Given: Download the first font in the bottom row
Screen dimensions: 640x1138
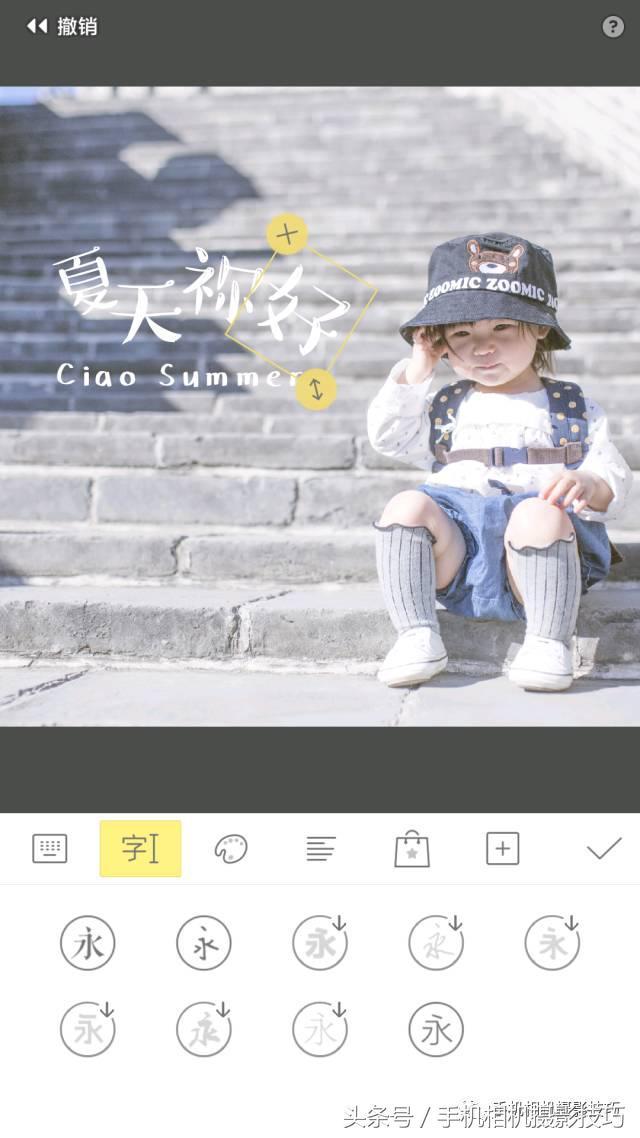Looking at the screenshot, I should [x=88, y=1029].
